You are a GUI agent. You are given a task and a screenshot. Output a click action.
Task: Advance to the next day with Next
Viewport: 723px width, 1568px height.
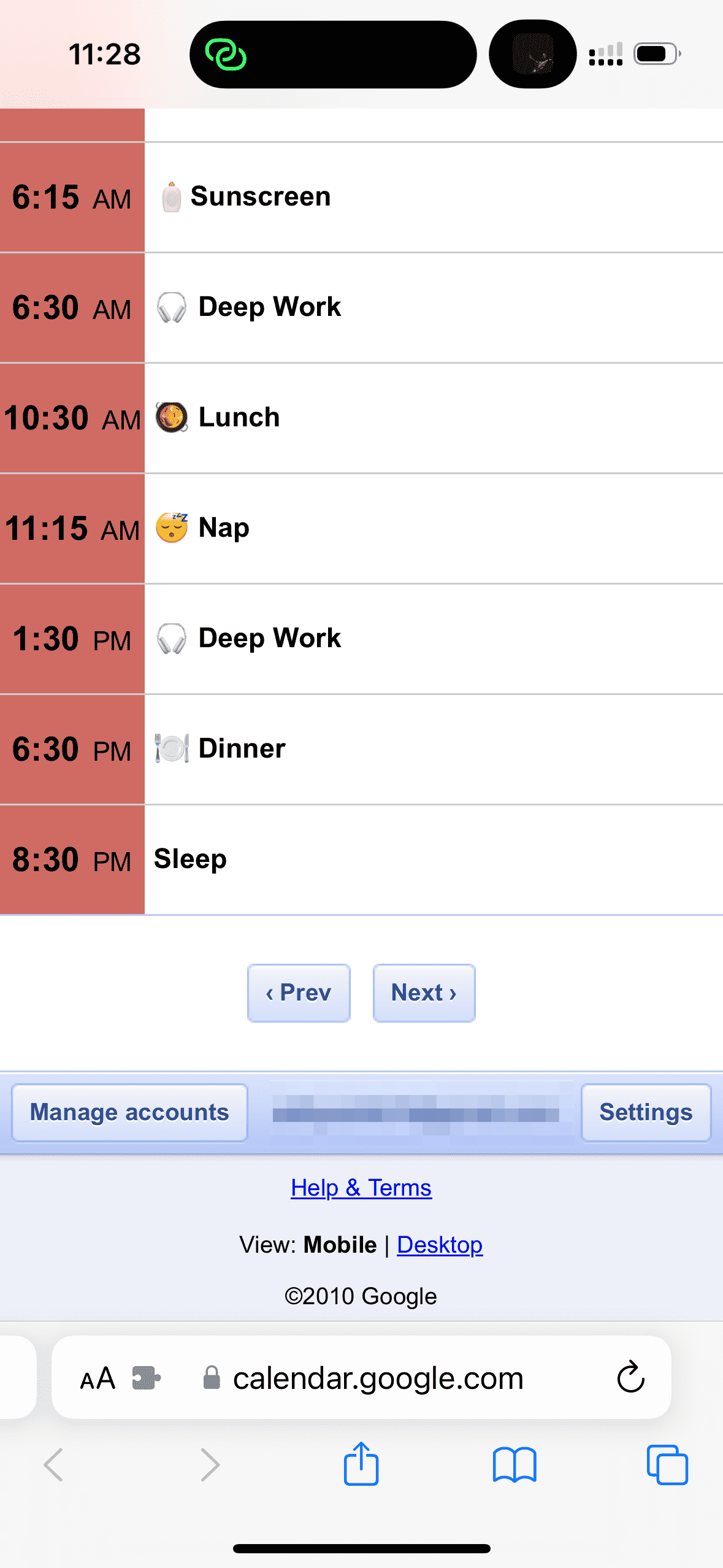424,993
